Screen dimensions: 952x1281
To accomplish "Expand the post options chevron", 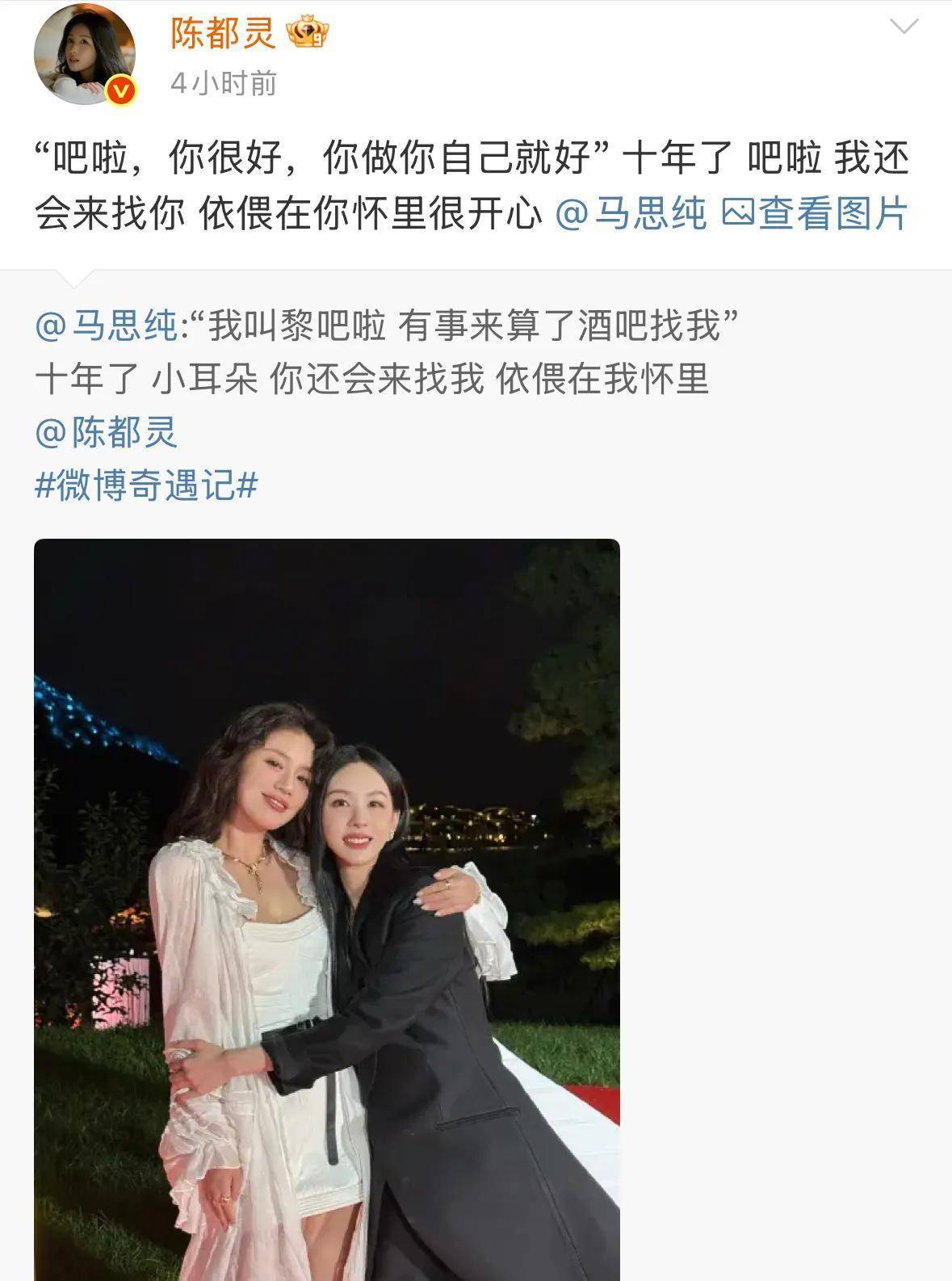I will tap(903, 27).
